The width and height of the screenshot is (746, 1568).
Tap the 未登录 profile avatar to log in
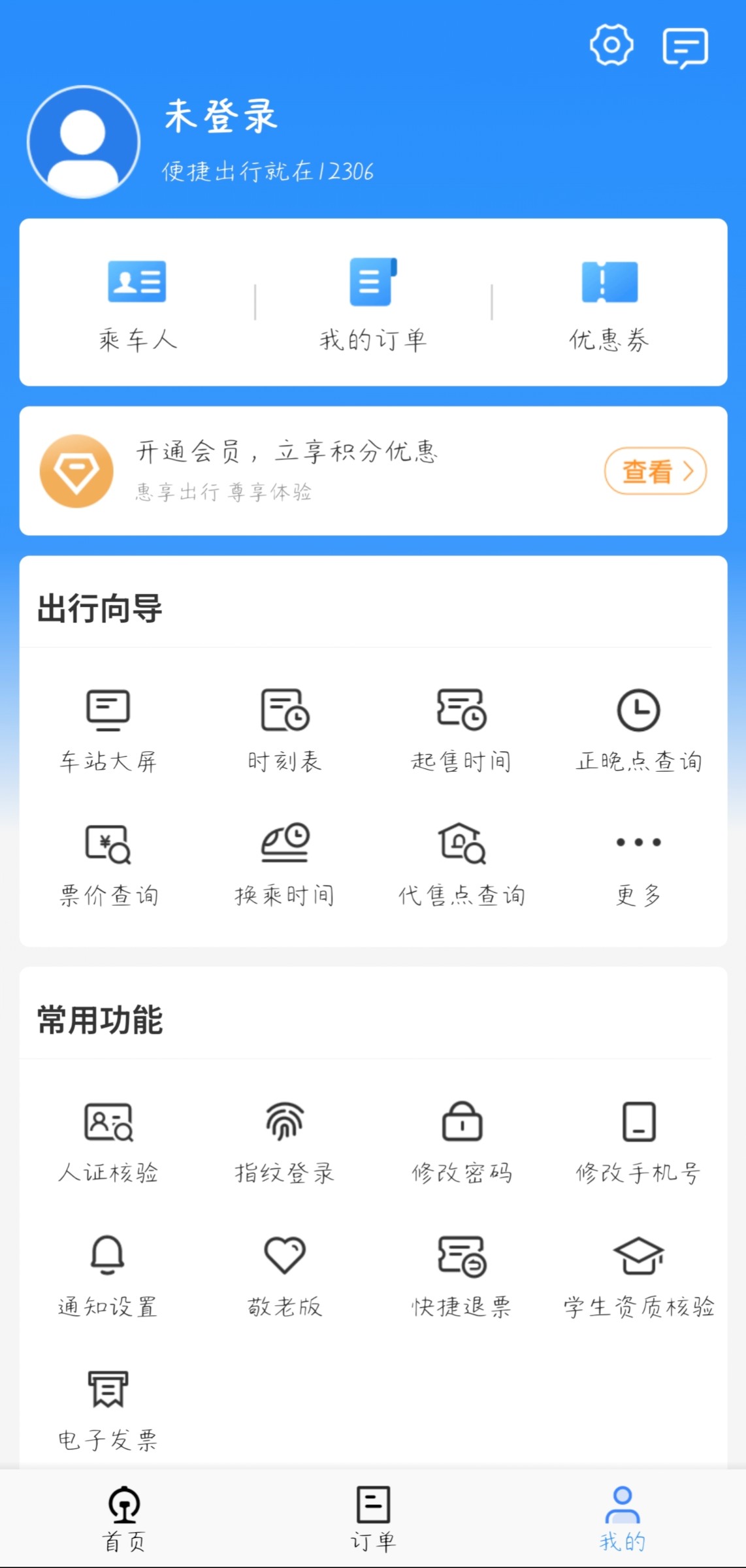coord(84,142)
